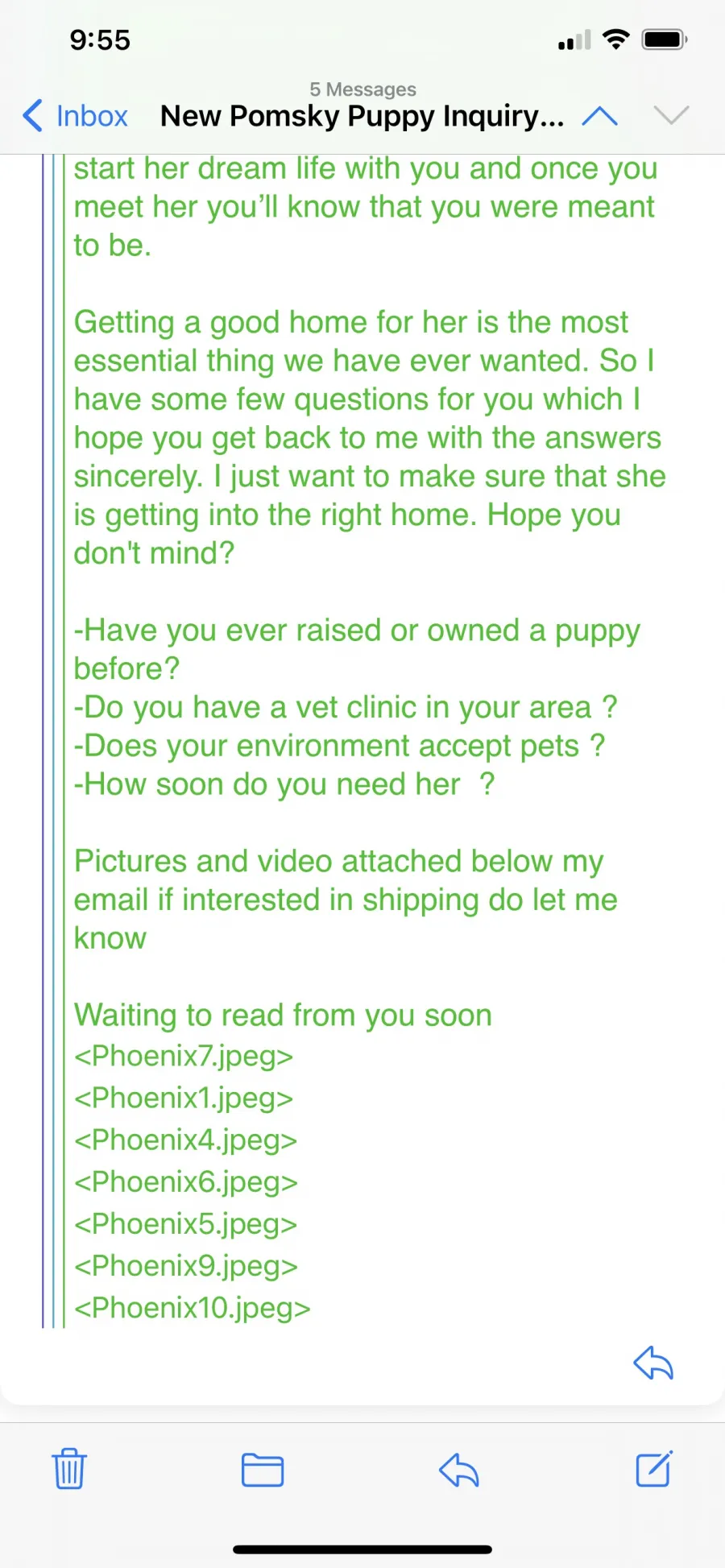Screen dimensions: 725x1568
Task: Go back to the Inbox
Action: 75,116
